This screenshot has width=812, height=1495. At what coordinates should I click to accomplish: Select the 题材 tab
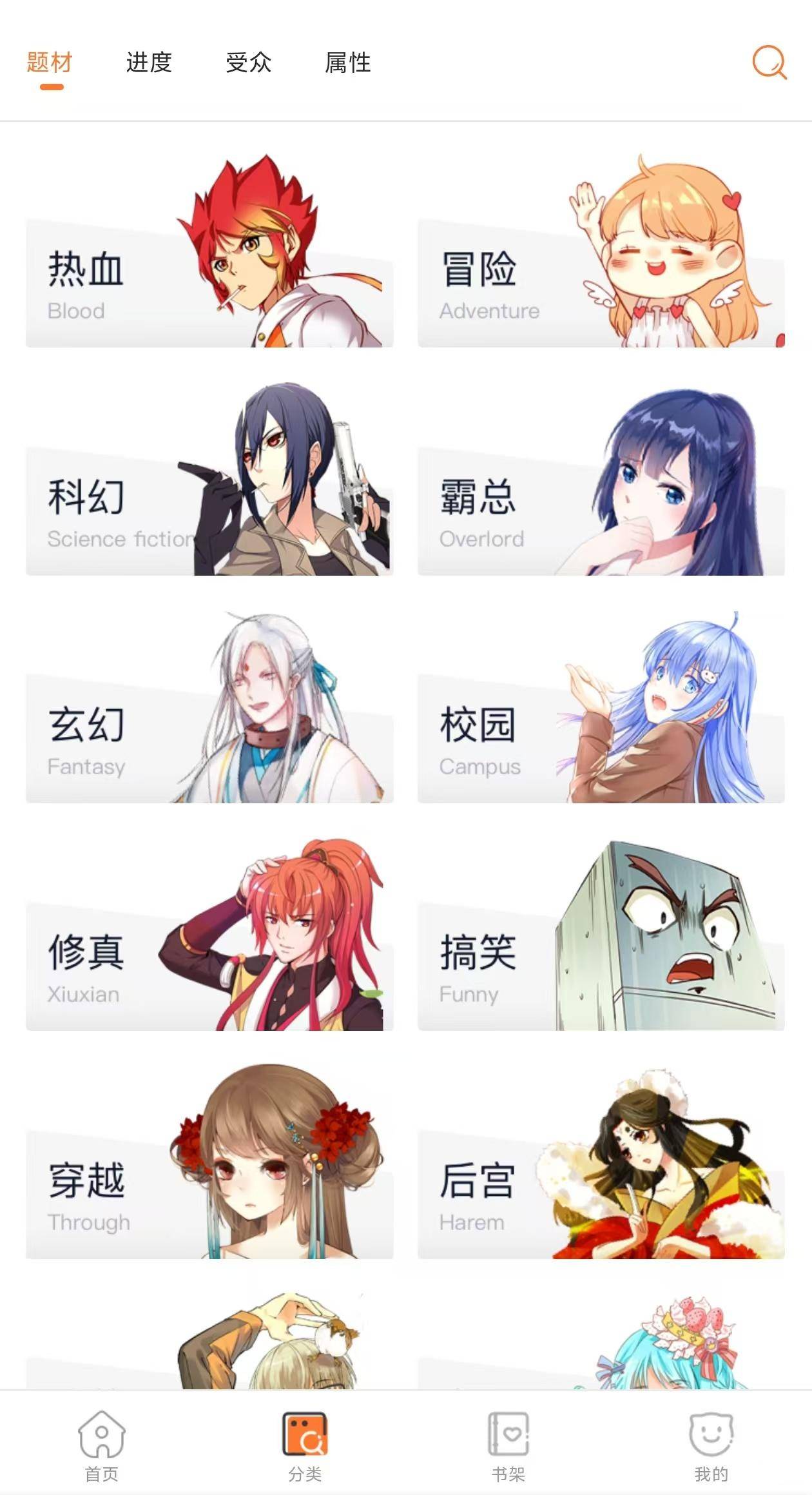point(50,63)
